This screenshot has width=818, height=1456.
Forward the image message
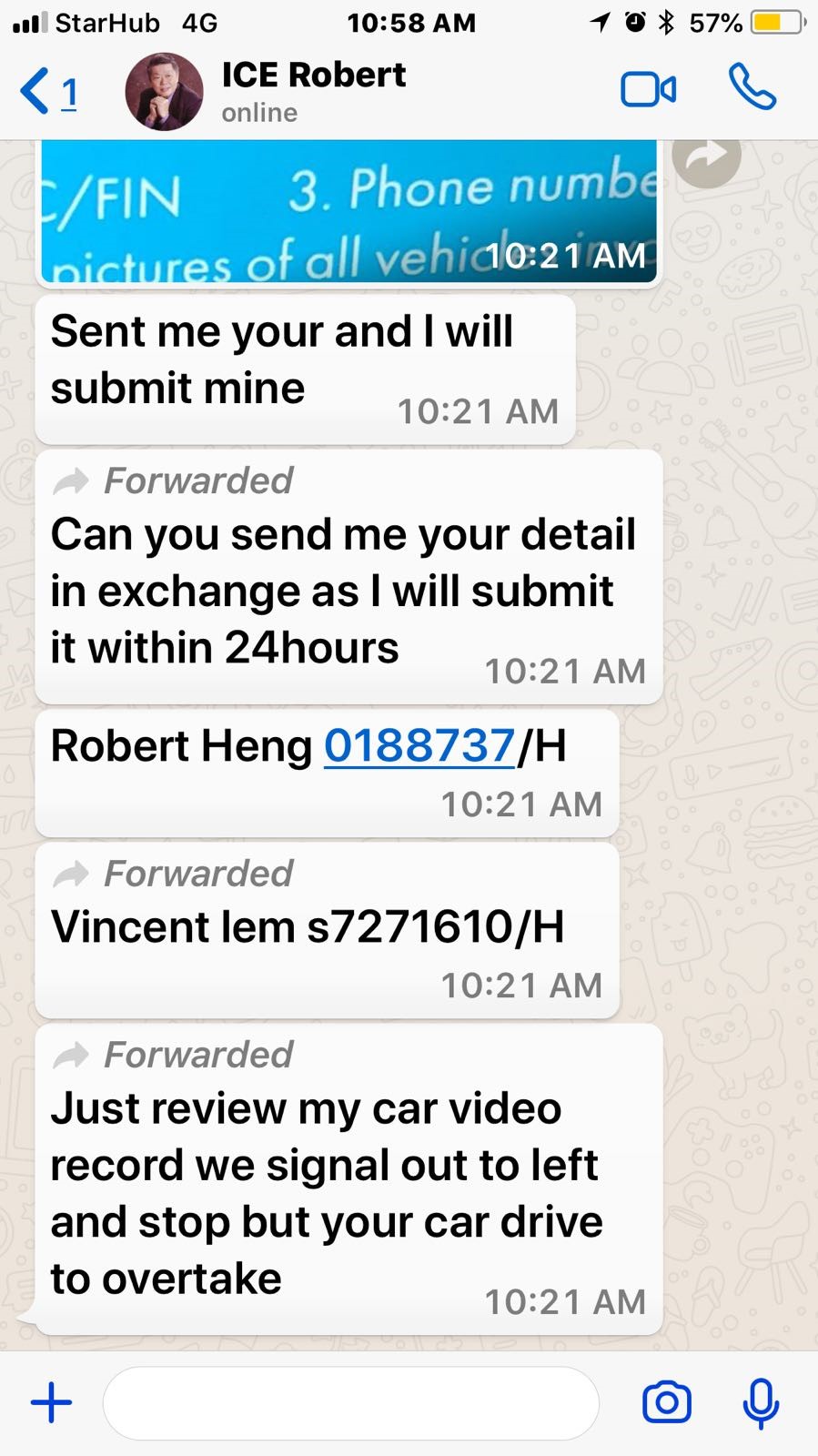click(707, 158)
